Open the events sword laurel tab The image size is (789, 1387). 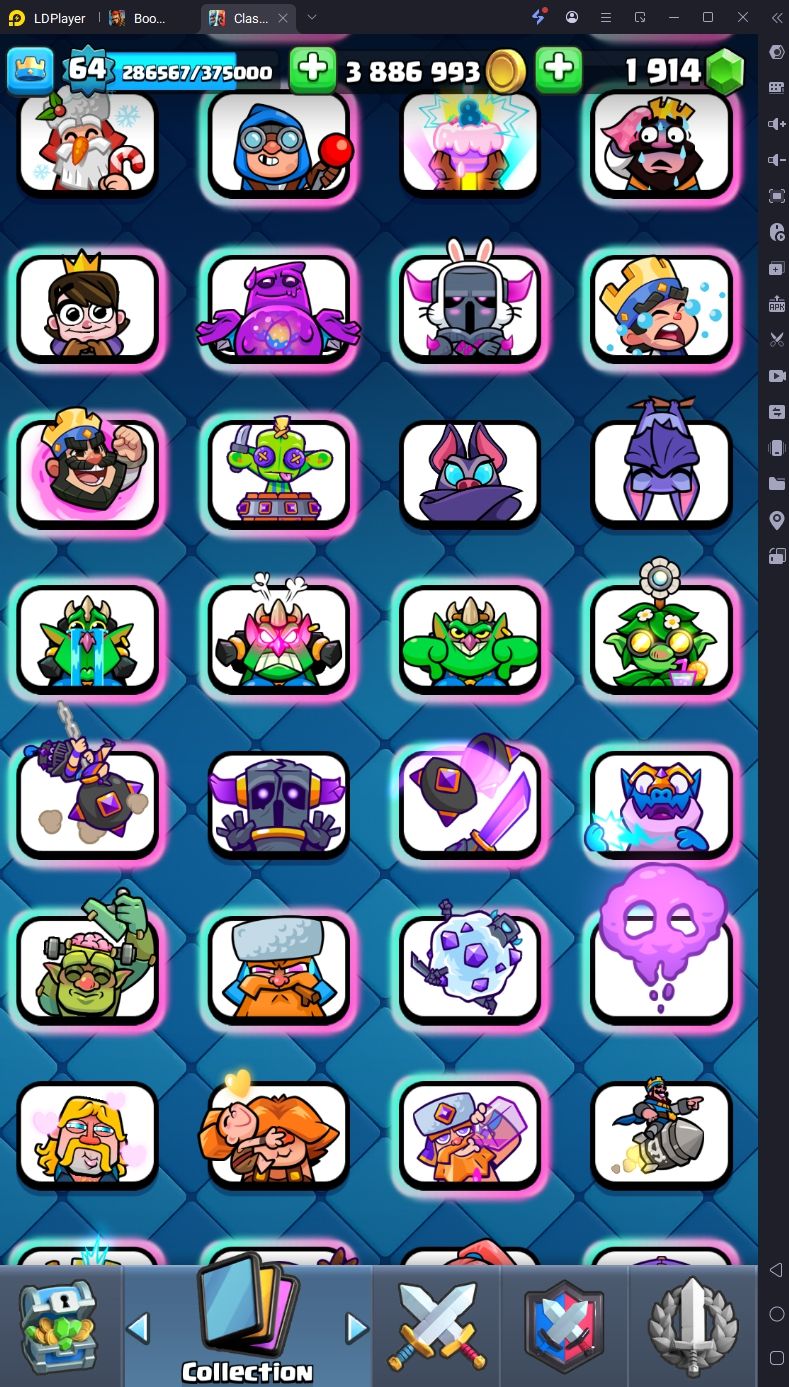click(692, 1326)
